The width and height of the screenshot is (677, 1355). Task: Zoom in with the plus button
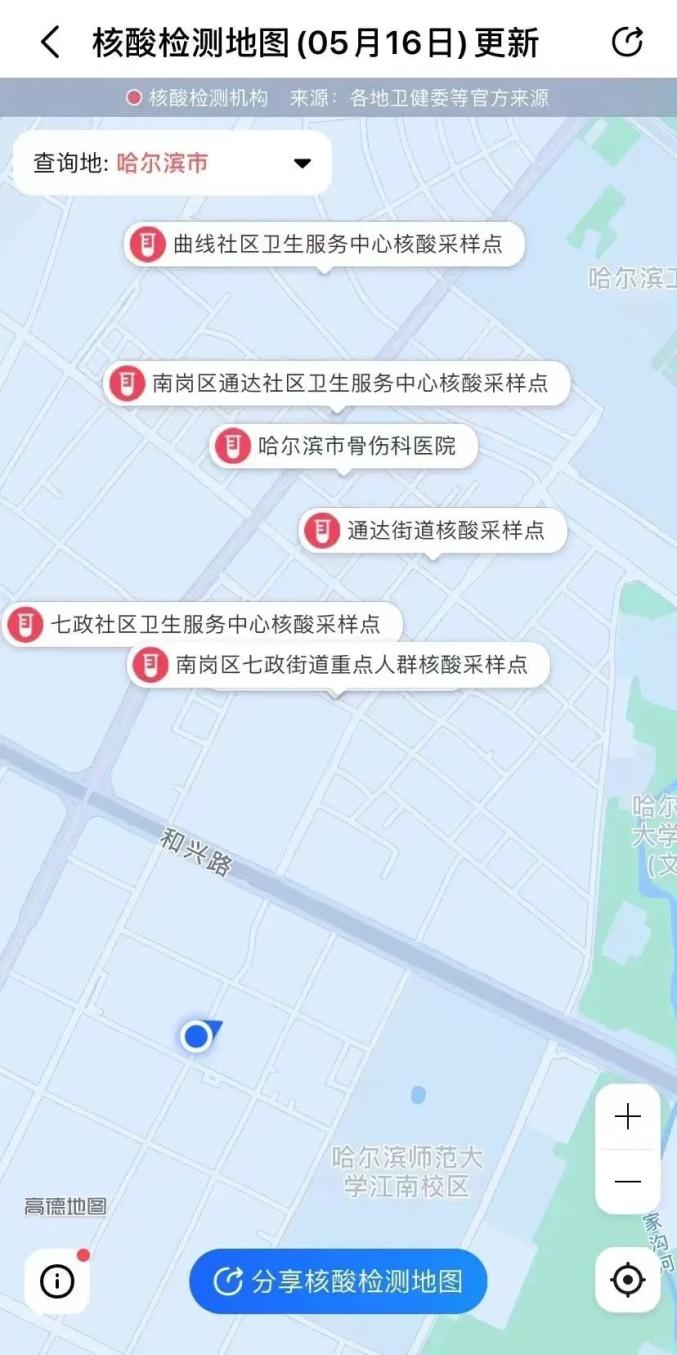coord(628,1117)
